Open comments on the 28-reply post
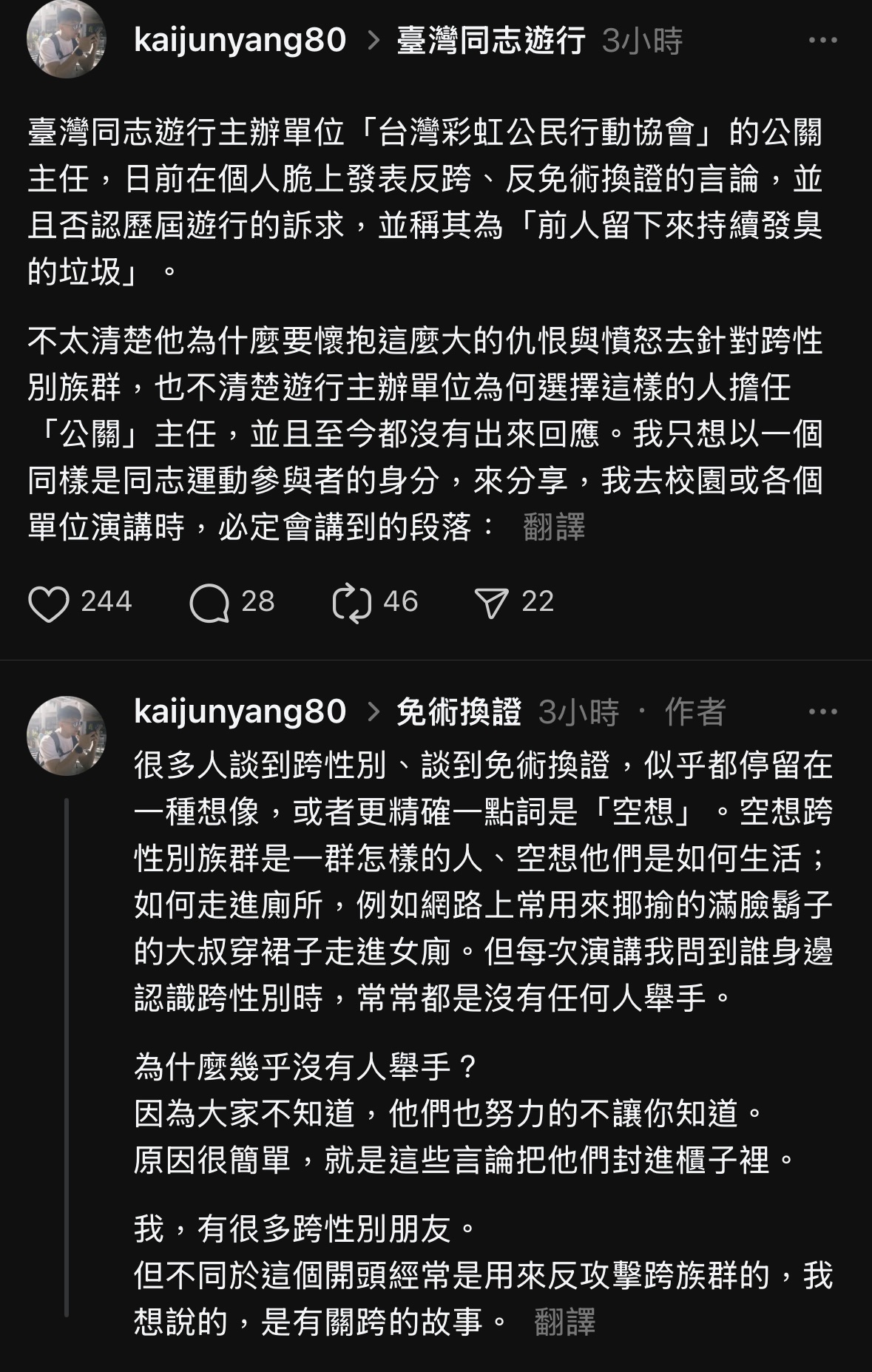The width and height of the screenshot is (872, 1372). 210,602
